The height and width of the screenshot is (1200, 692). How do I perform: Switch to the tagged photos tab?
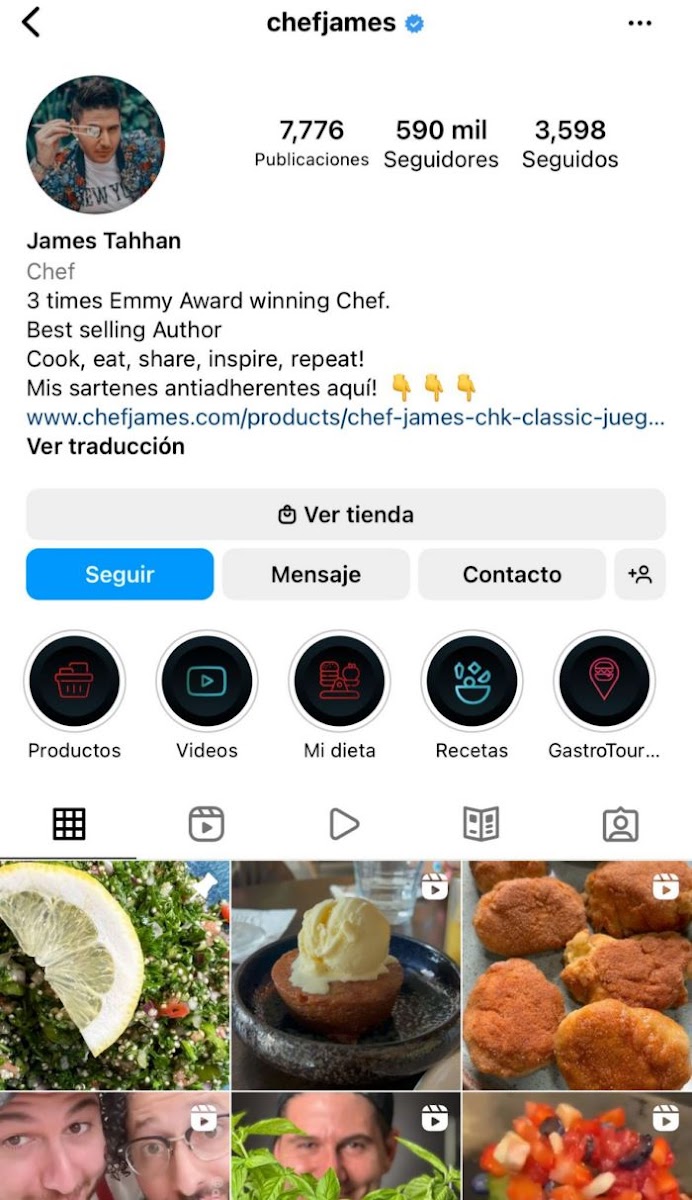pos(620,825)
